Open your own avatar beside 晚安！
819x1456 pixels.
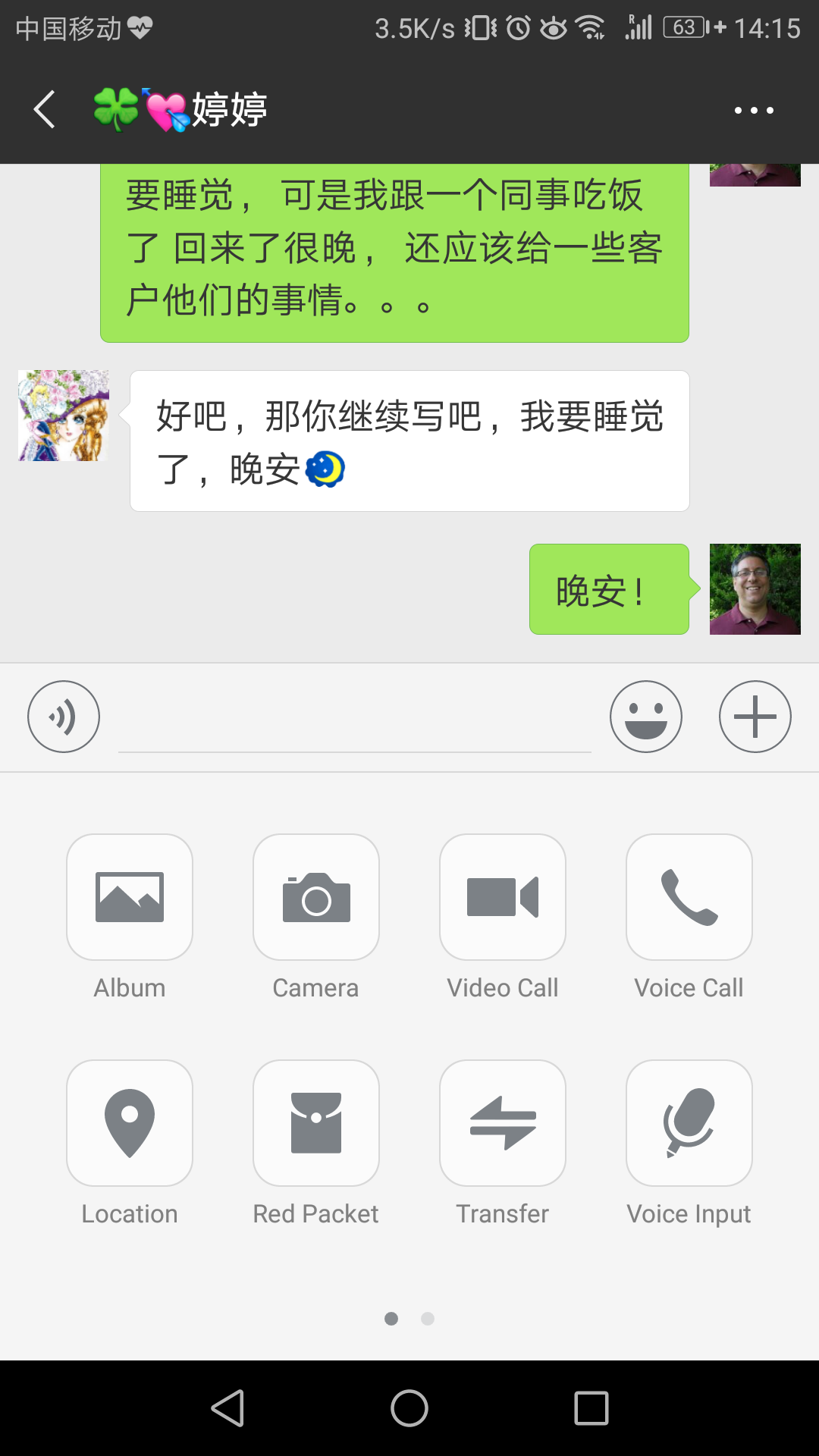click(755, 589)
